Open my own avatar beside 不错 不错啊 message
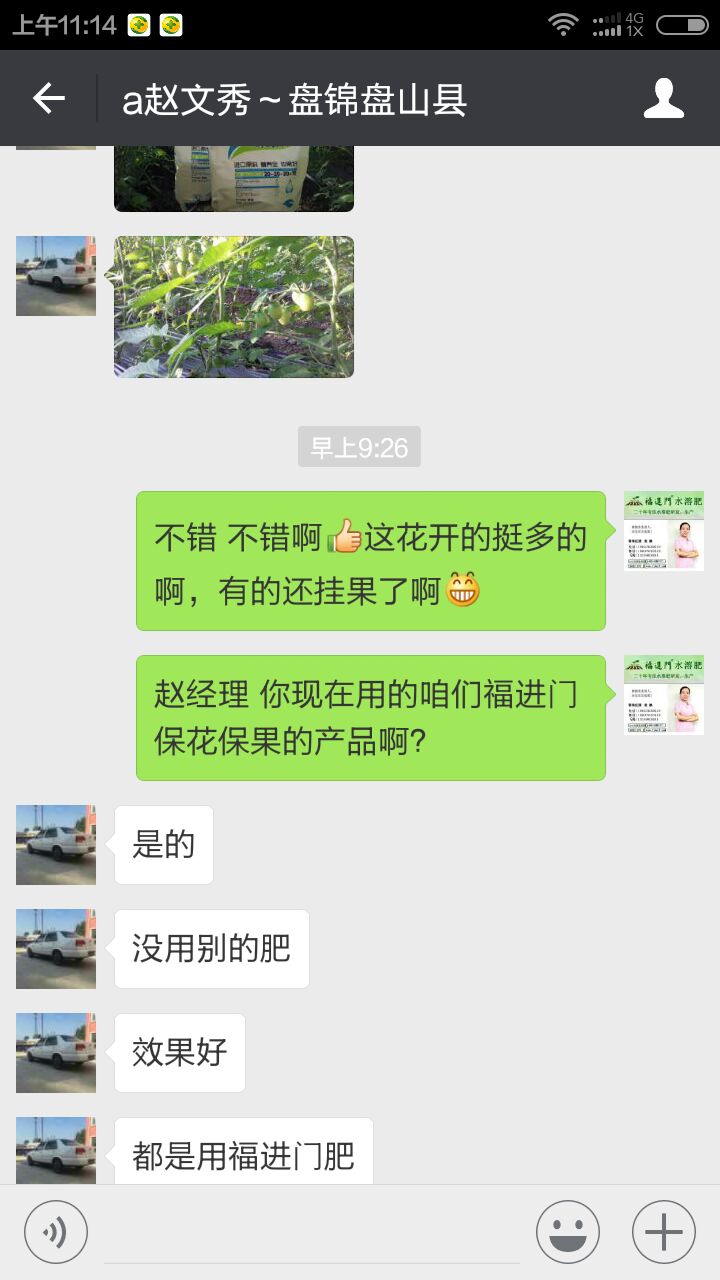This screenshot has height=1280, width=720. click(x=664, y=531)
